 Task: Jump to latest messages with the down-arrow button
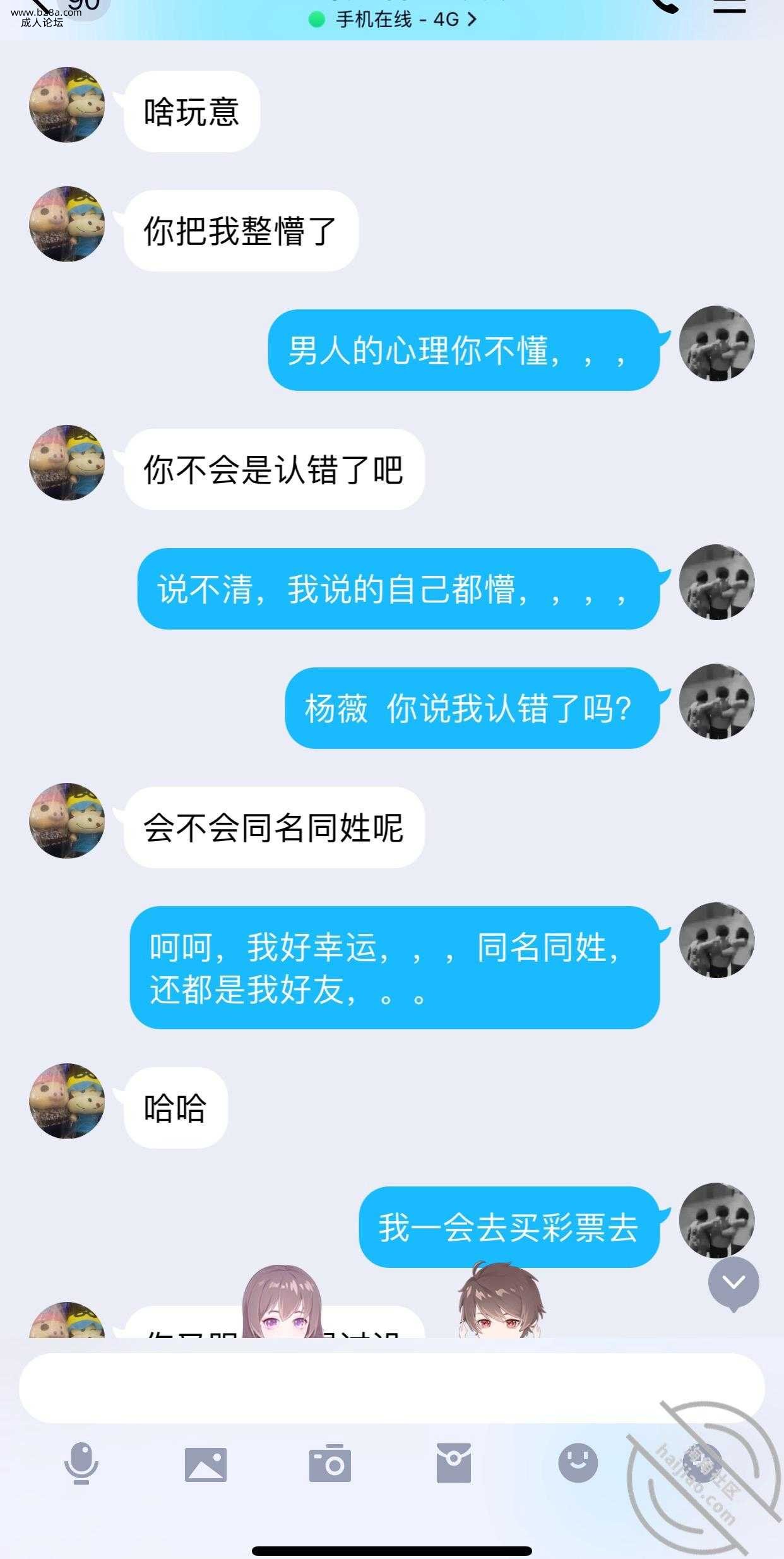coord(734,1282)
